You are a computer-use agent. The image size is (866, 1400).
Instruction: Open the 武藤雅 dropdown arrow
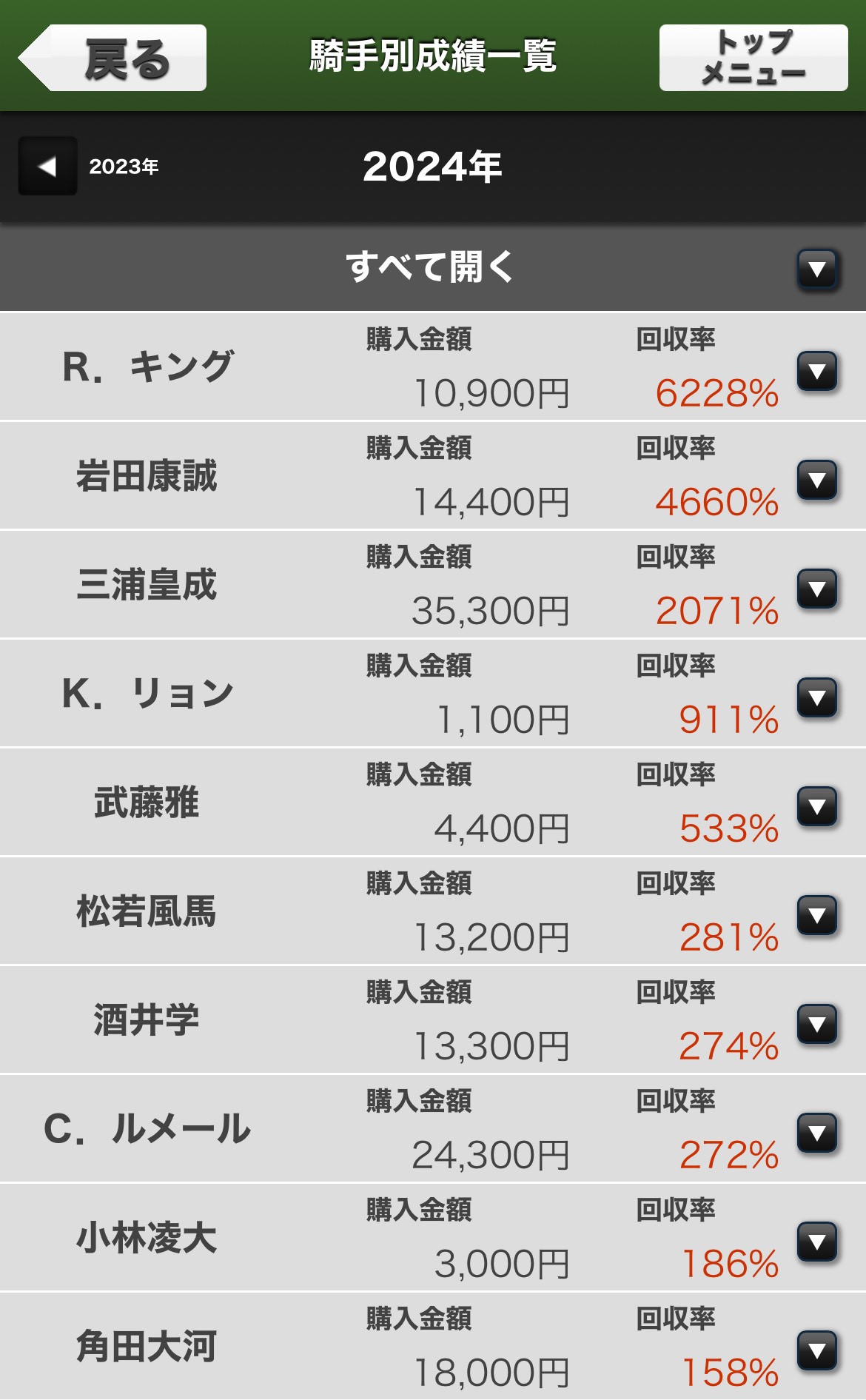pyautogui.click(x=817, y=806)
